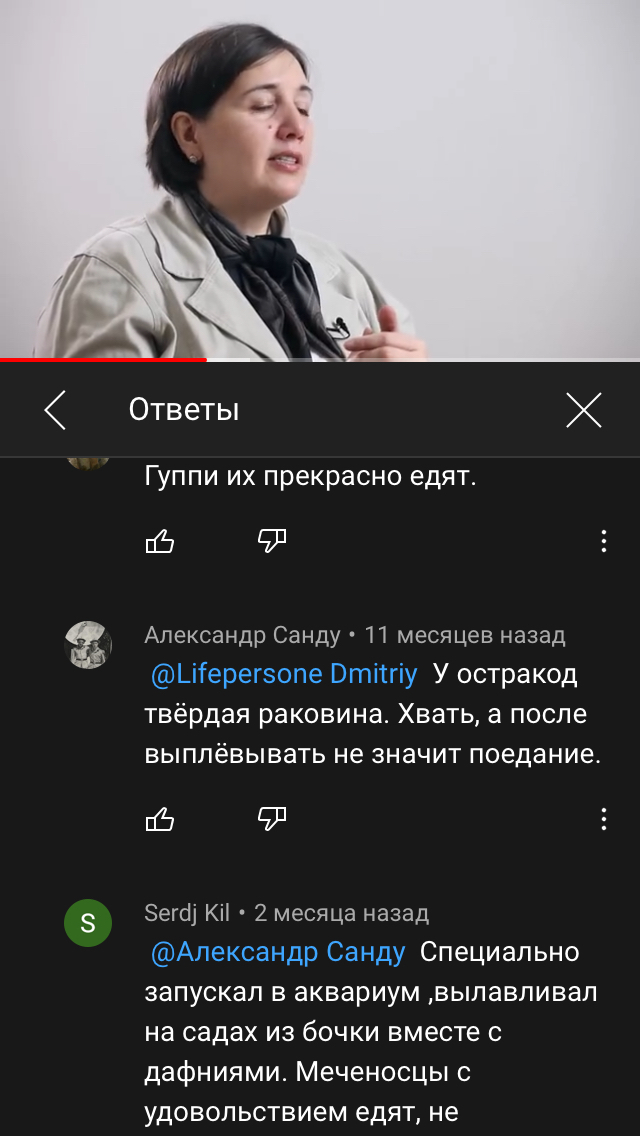This screenshot has height=1136, width=640.
Task: Like the reply "Гуппи их прекрасно едят"
Action: (x=160, y=542)
